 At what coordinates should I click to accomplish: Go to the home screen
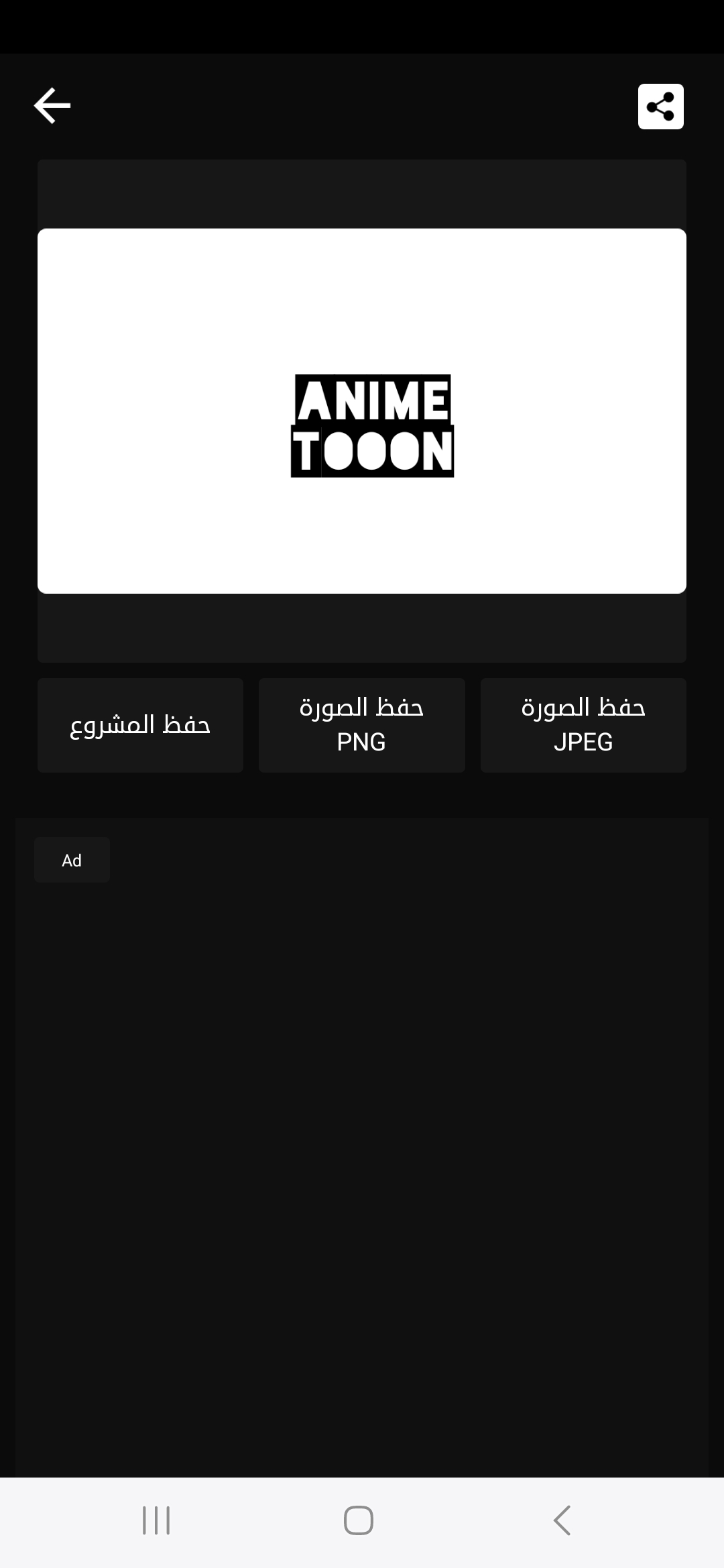[359, 1520]
